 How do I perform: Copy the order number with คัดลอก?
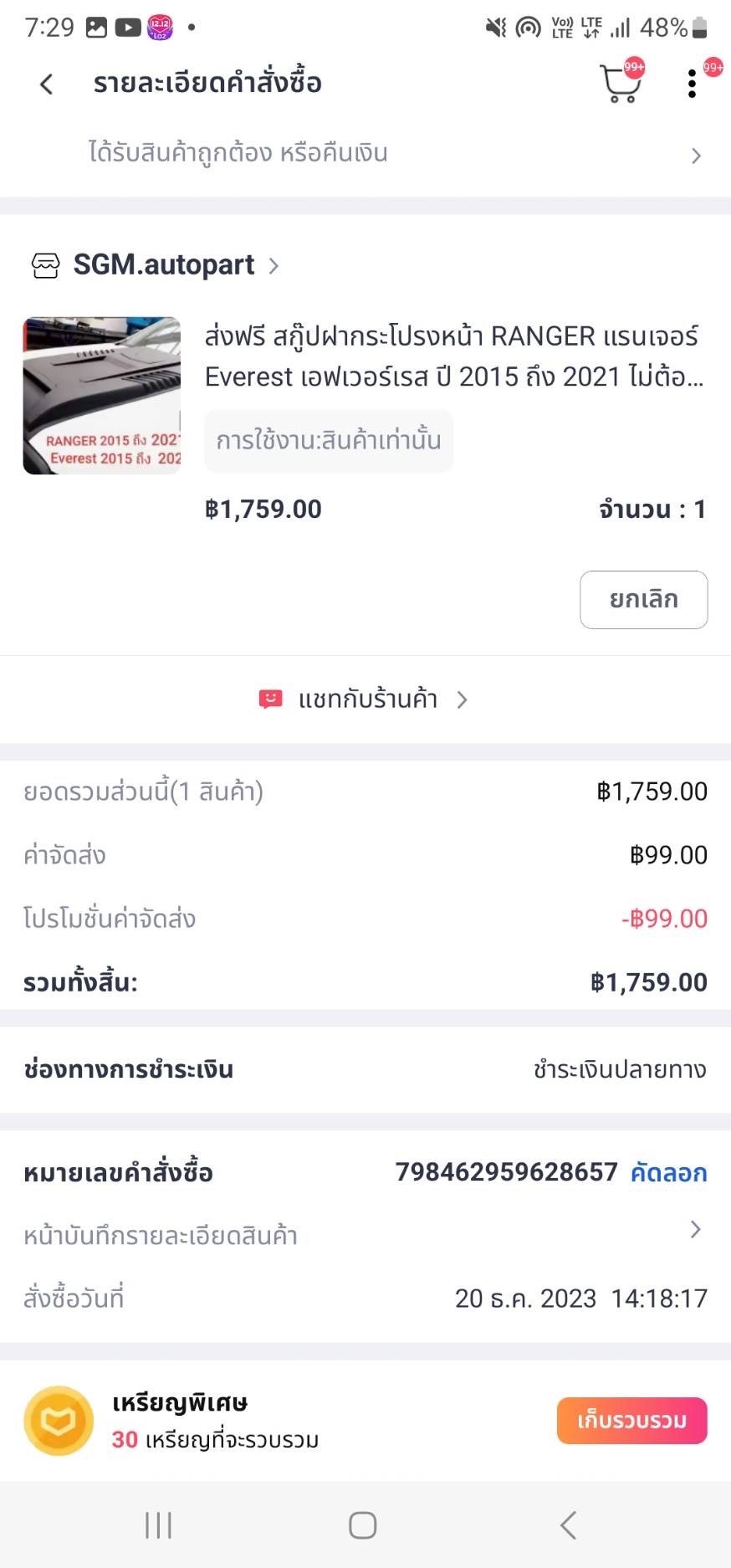pos(668,1172)
